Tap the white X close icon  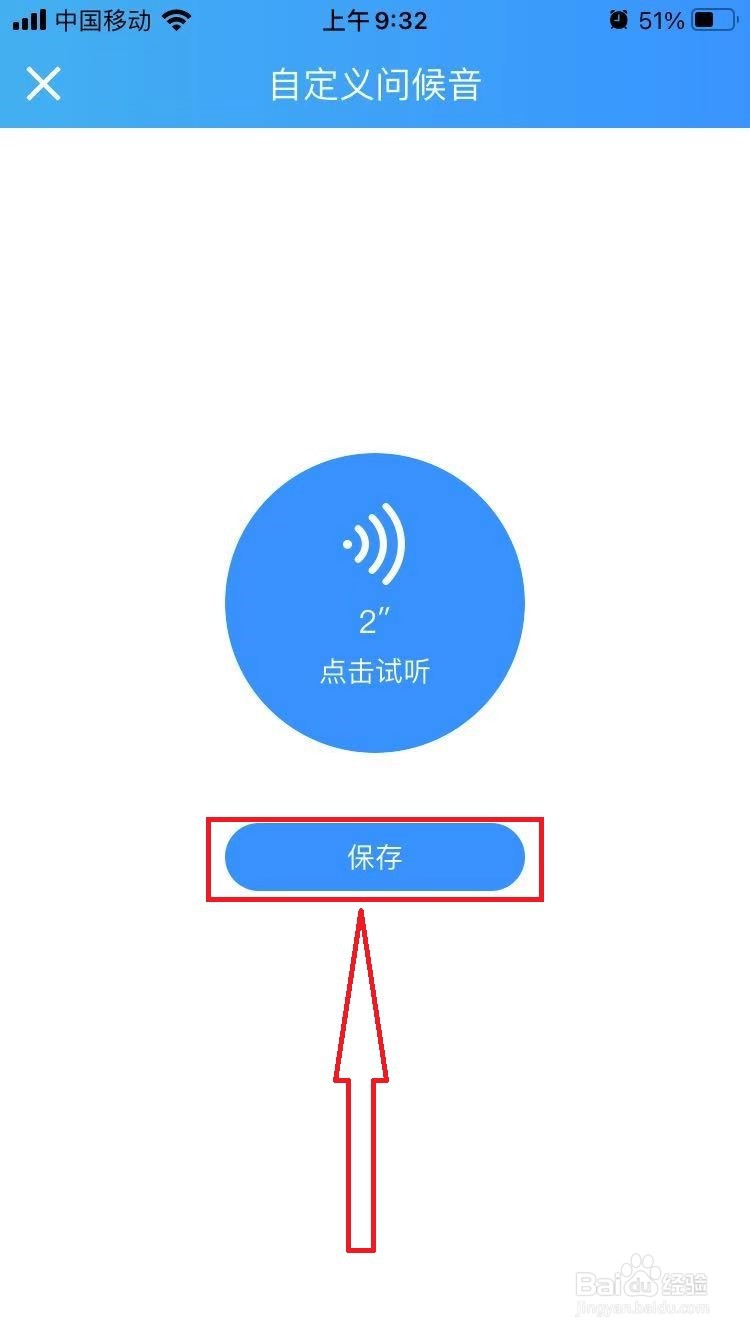(x=43, y=85)
